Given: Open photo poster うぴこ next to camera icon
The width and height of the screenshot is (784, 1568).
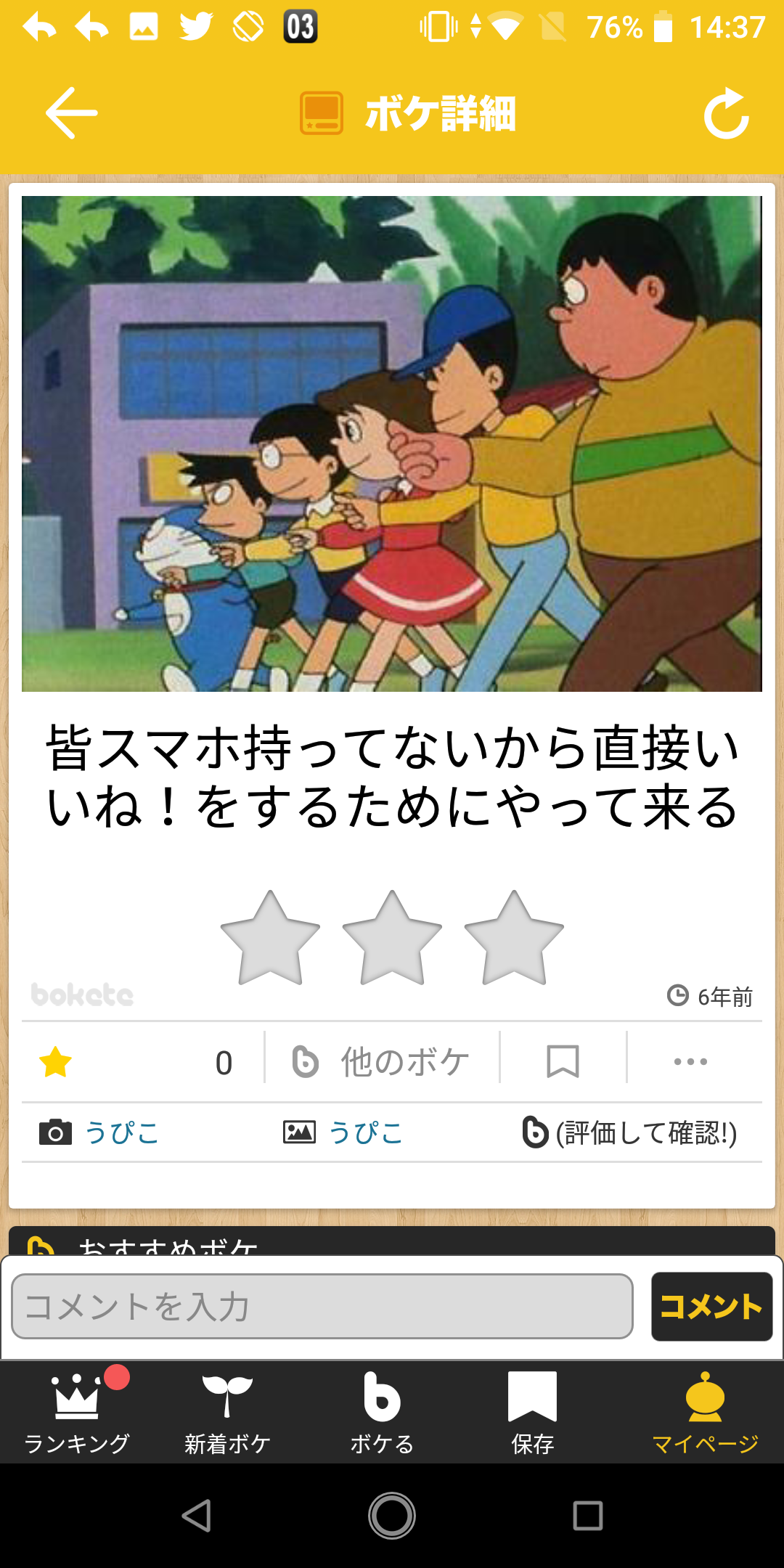Looking at the screenshot, I should pos(122,1132).
